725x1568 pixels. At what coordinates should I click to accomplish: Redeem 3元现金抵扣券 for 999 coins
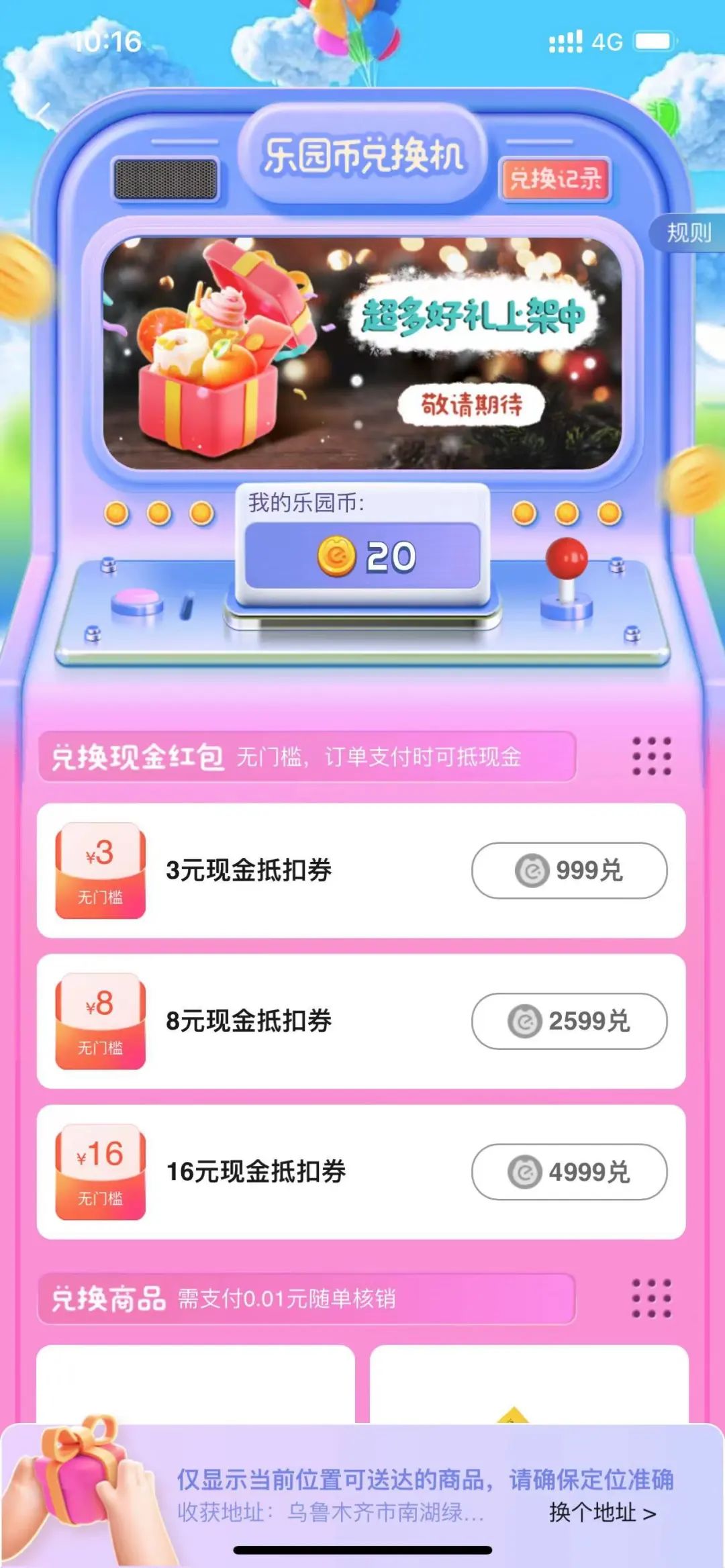pos(569,871)
